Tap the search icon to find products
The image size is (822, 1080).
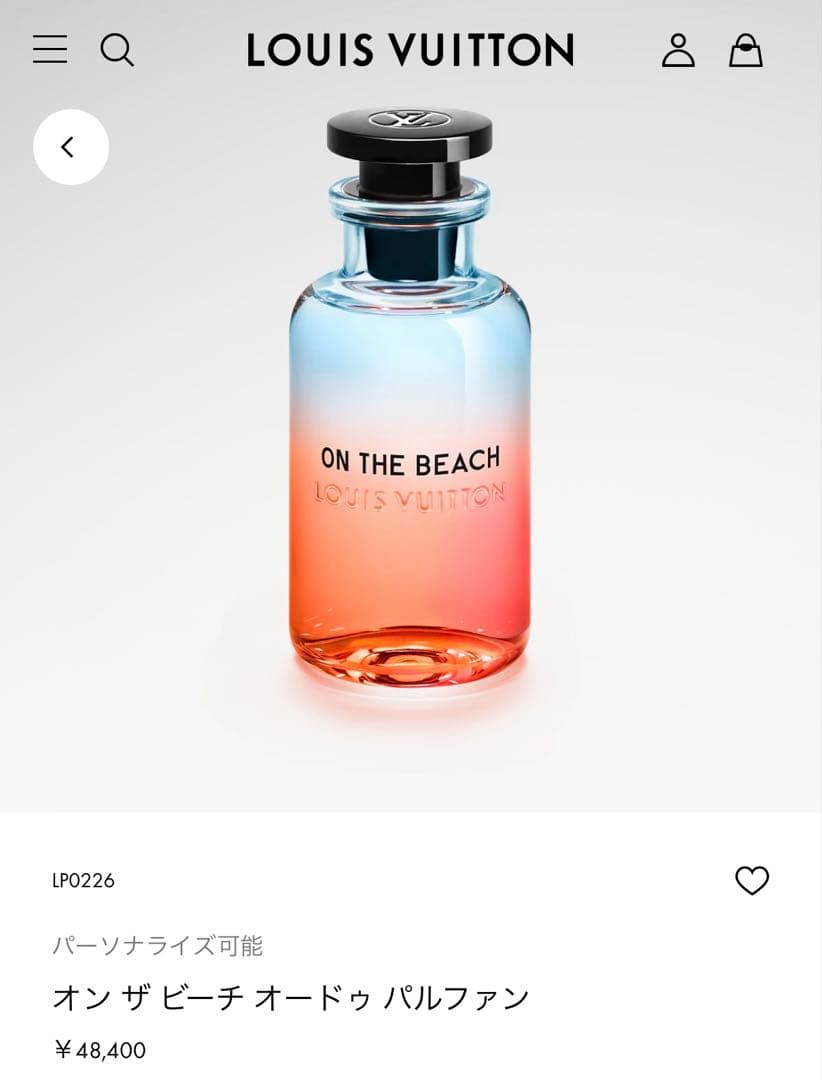(119, 50)
